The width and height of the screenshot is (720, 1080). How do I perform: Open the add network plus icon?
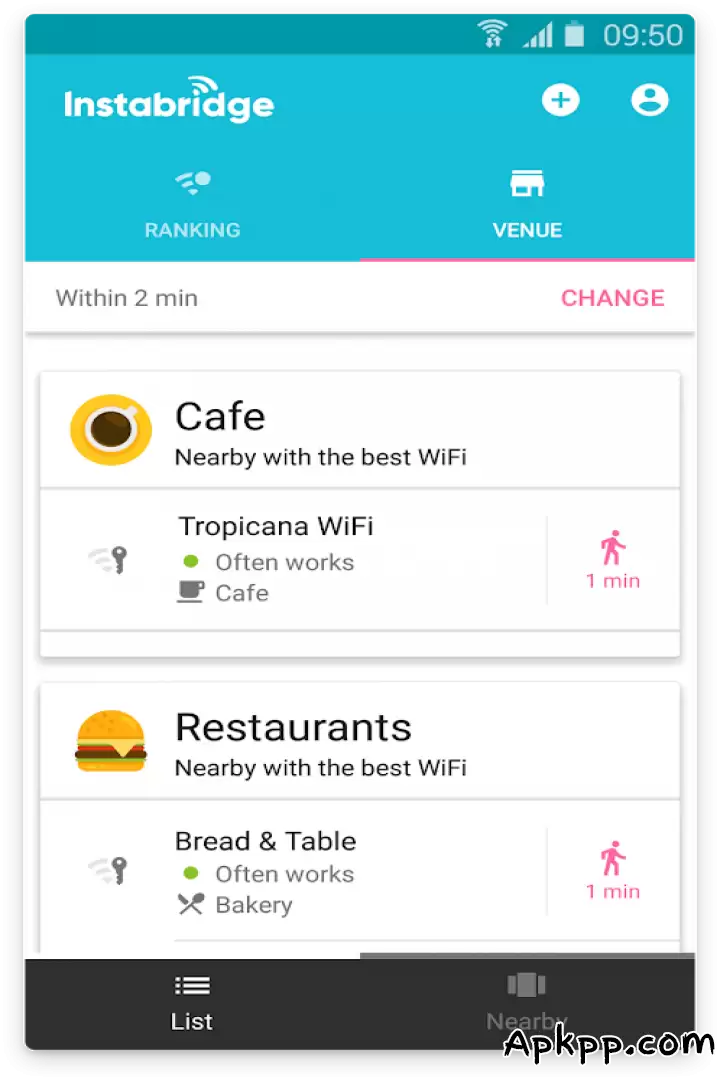point(560,100)
